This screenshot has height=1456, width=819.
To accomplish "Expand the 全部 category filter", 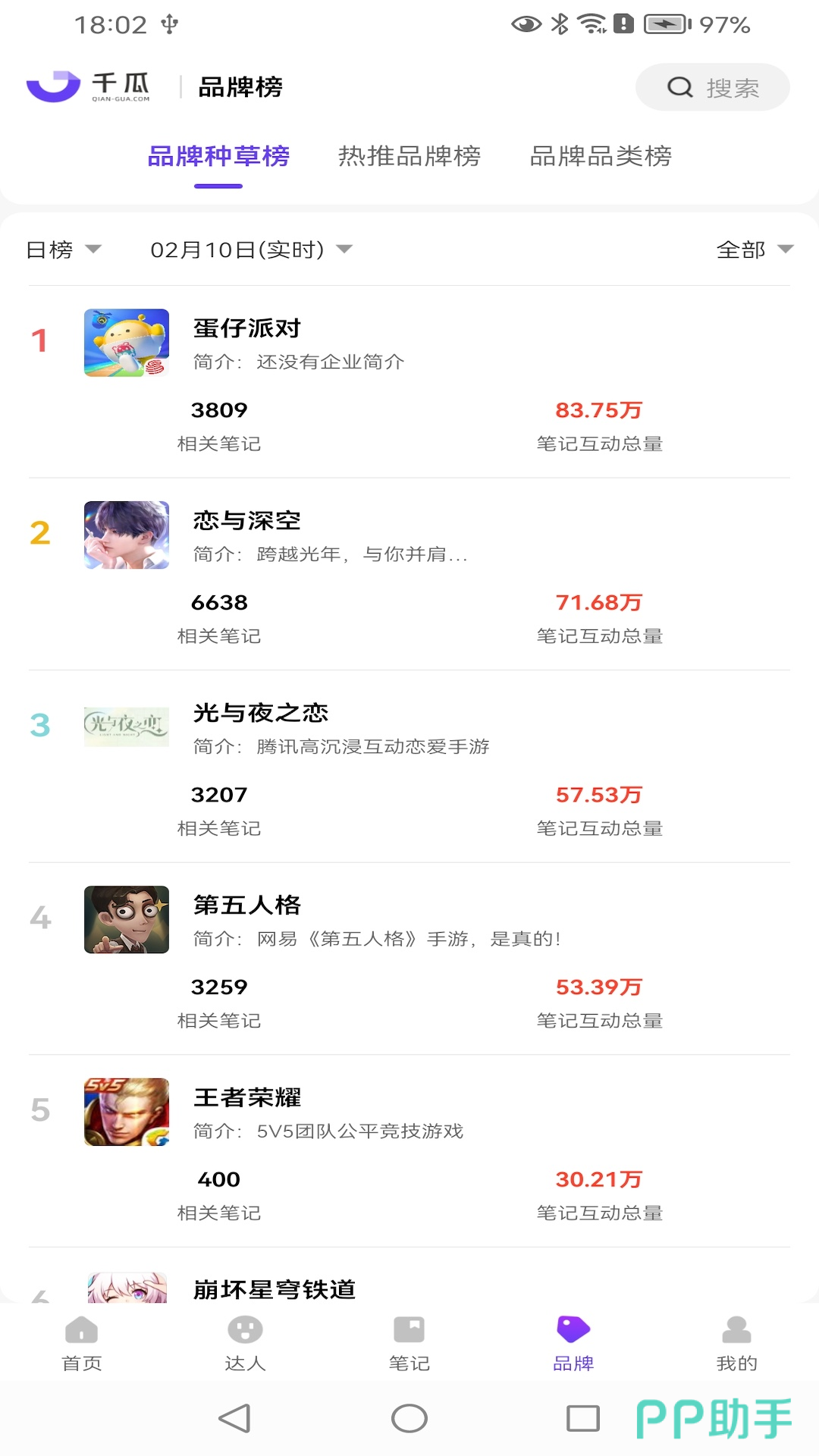I will pyautogui.click(x=754, y=249).
